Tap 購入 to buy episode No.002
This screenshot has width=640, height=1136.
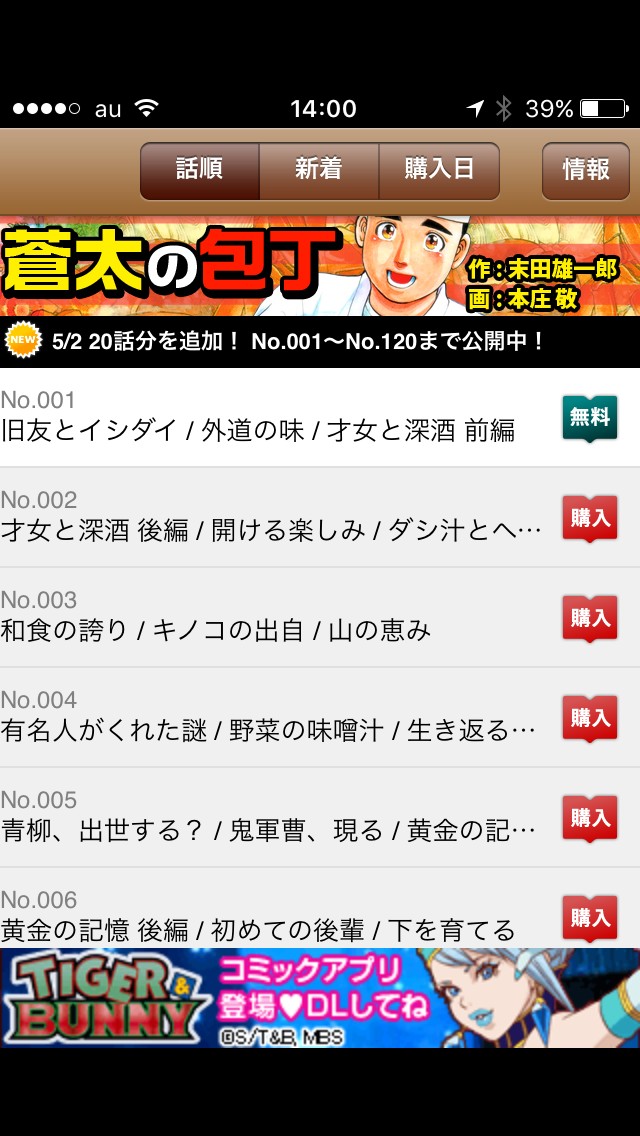point(590,518)
